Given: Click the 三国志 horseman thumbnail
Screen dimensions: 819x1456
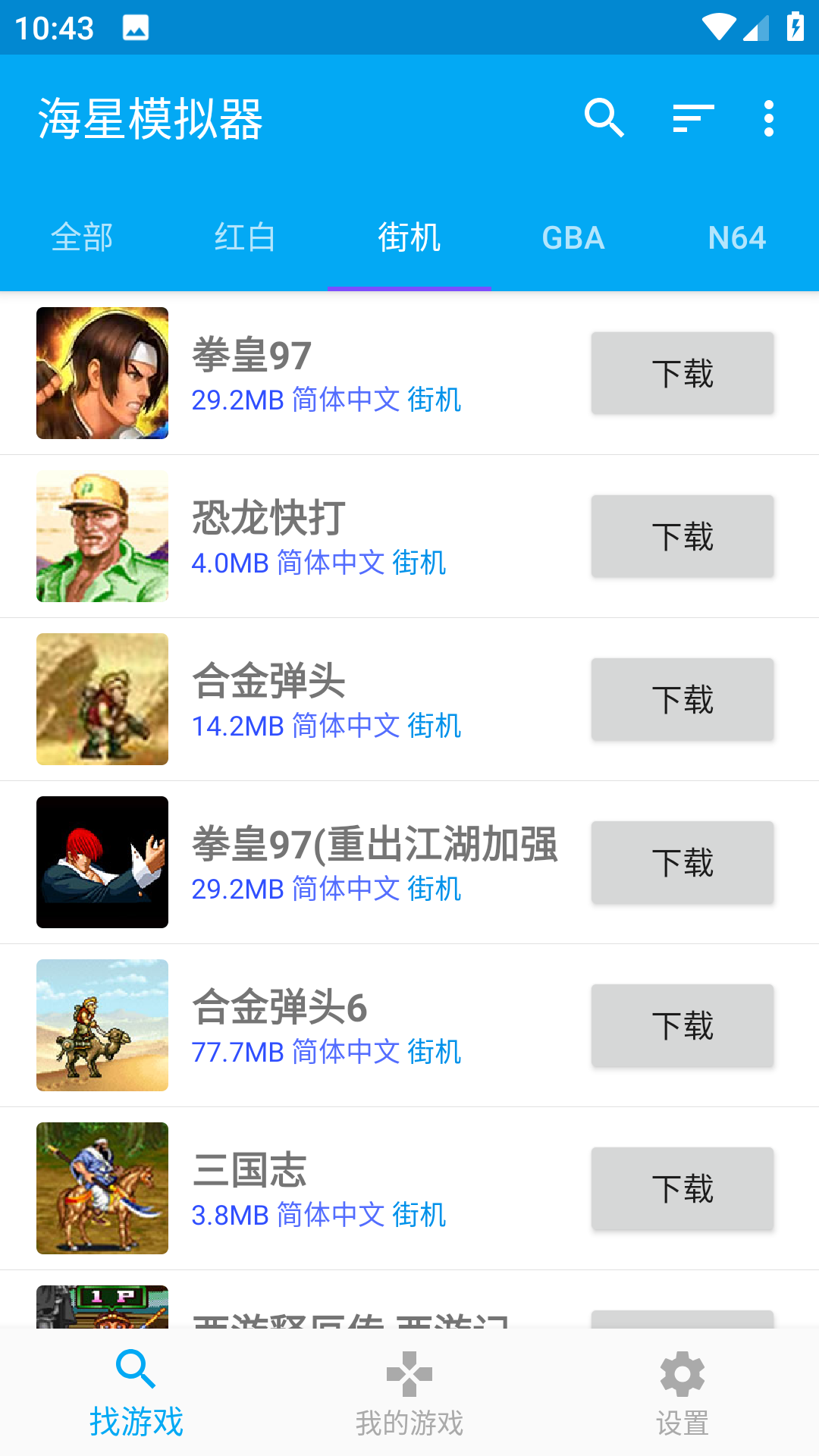Looking at the screenshot, I should [x=102, y=1189].
